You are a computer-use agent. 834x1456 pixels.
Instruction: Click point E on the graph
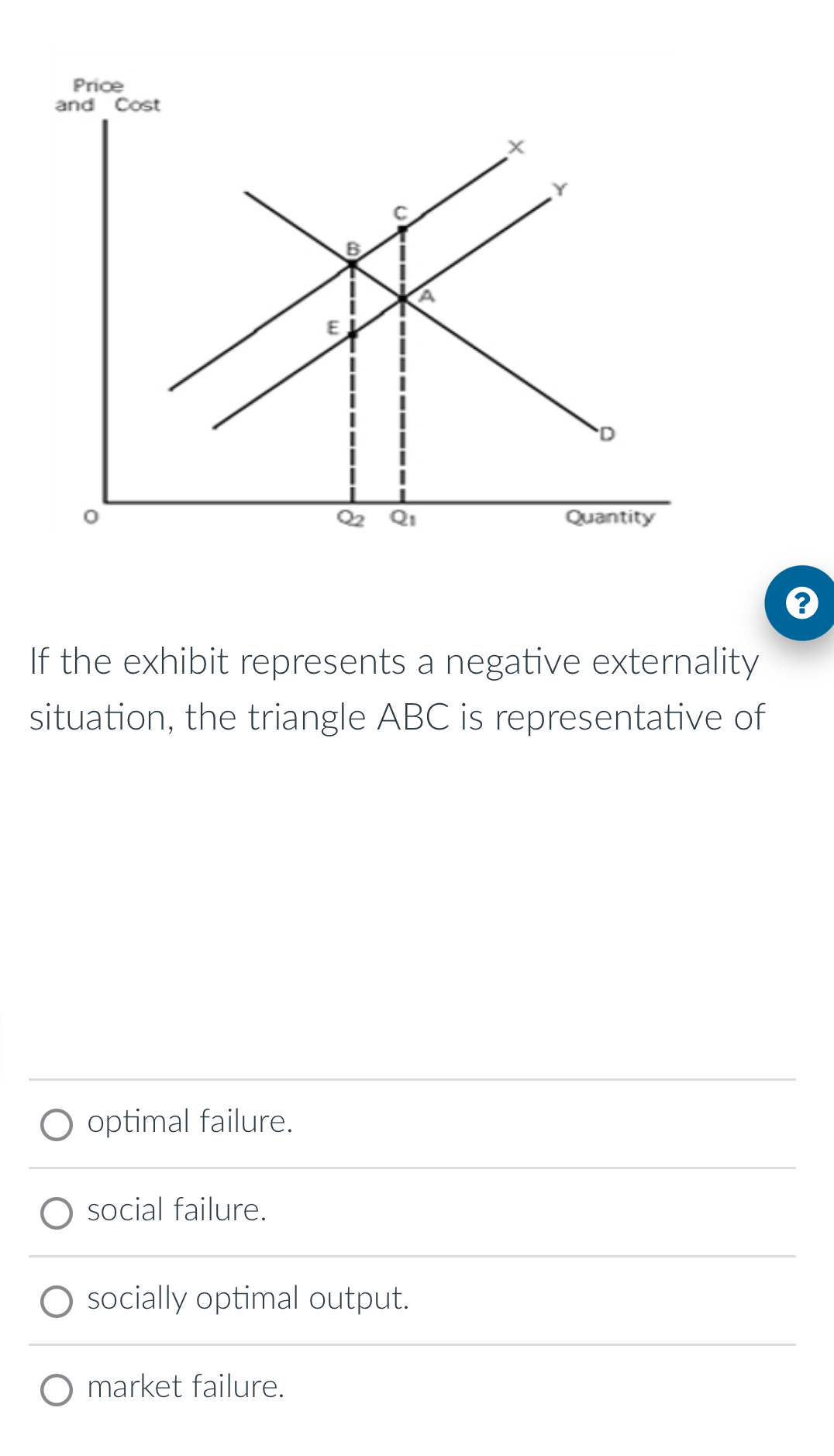(350, 335)
